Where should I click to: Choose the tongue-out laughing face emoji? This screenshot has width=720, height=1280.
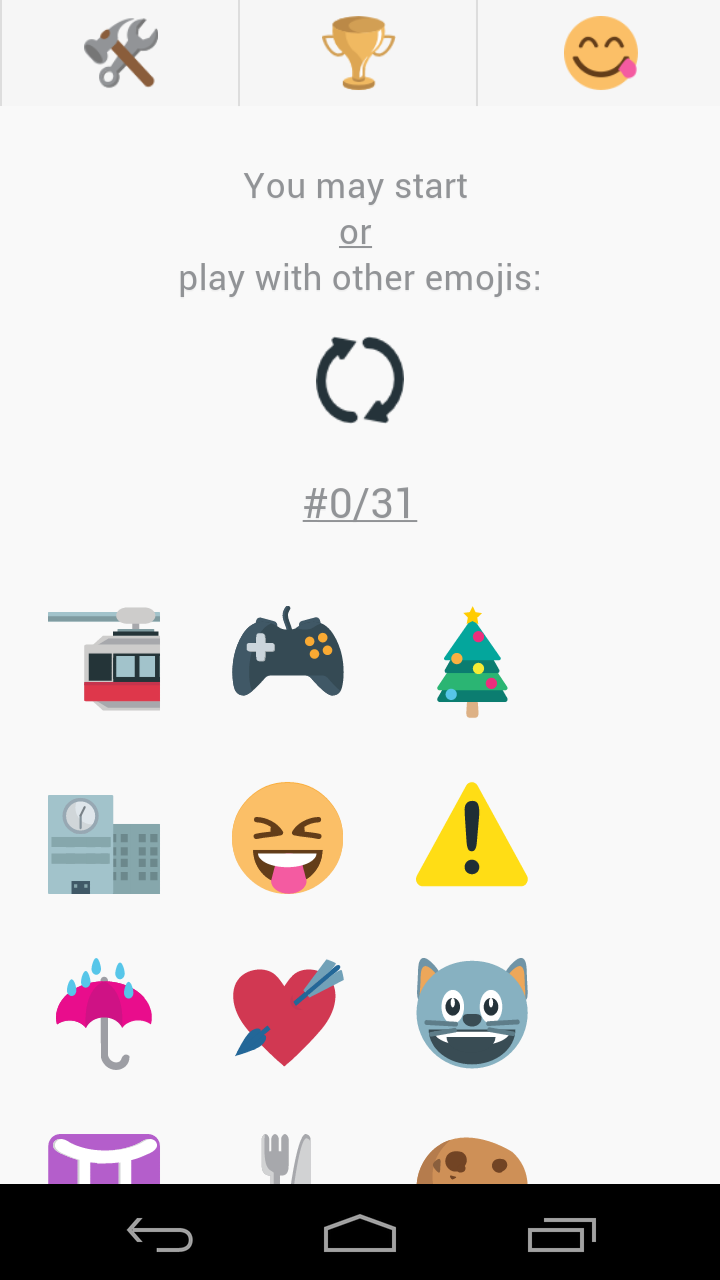point(288,838)
